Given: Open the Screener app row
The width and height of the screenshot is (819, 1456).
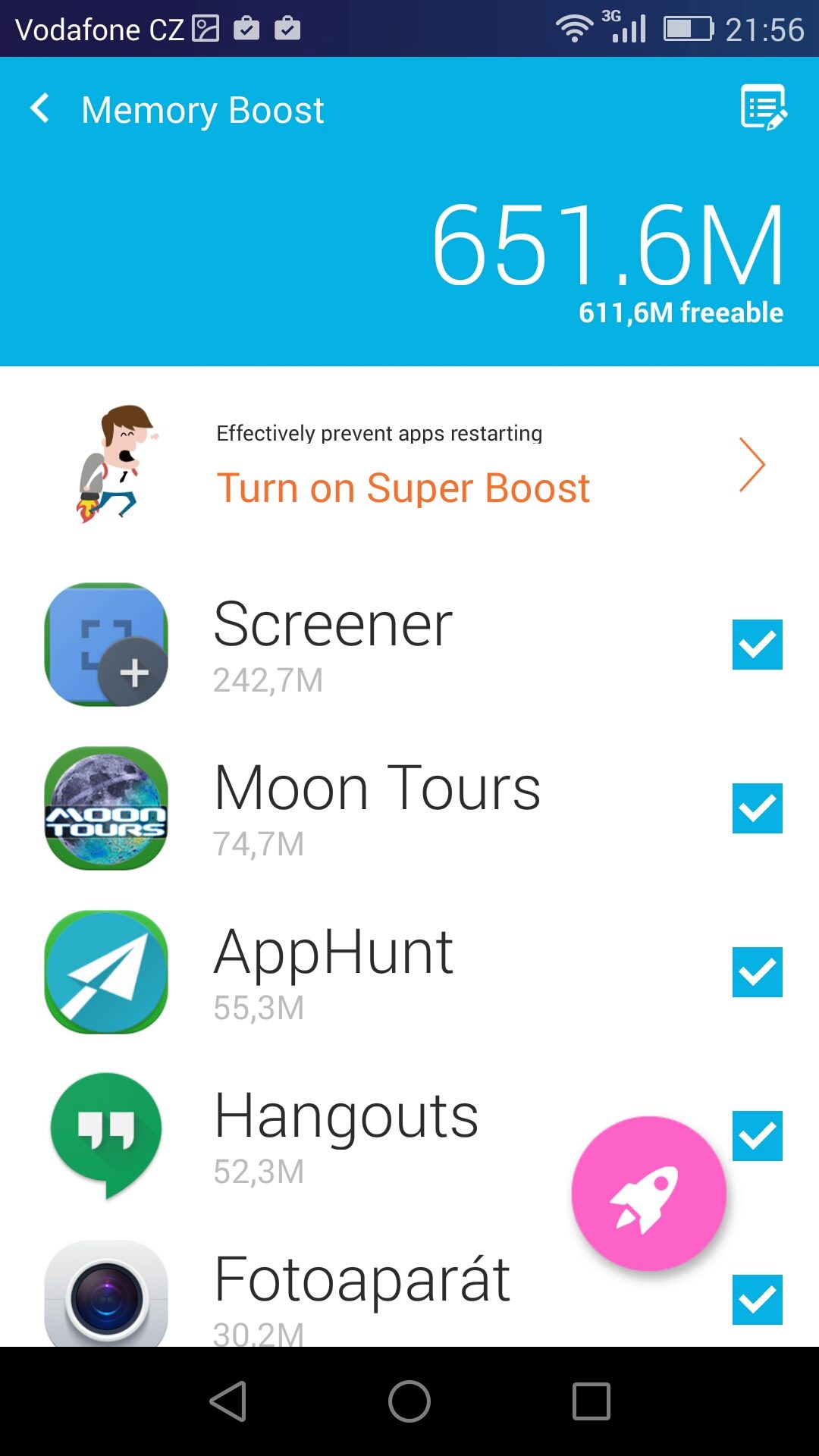Looking at the screenshot, I should pos(409,645).
